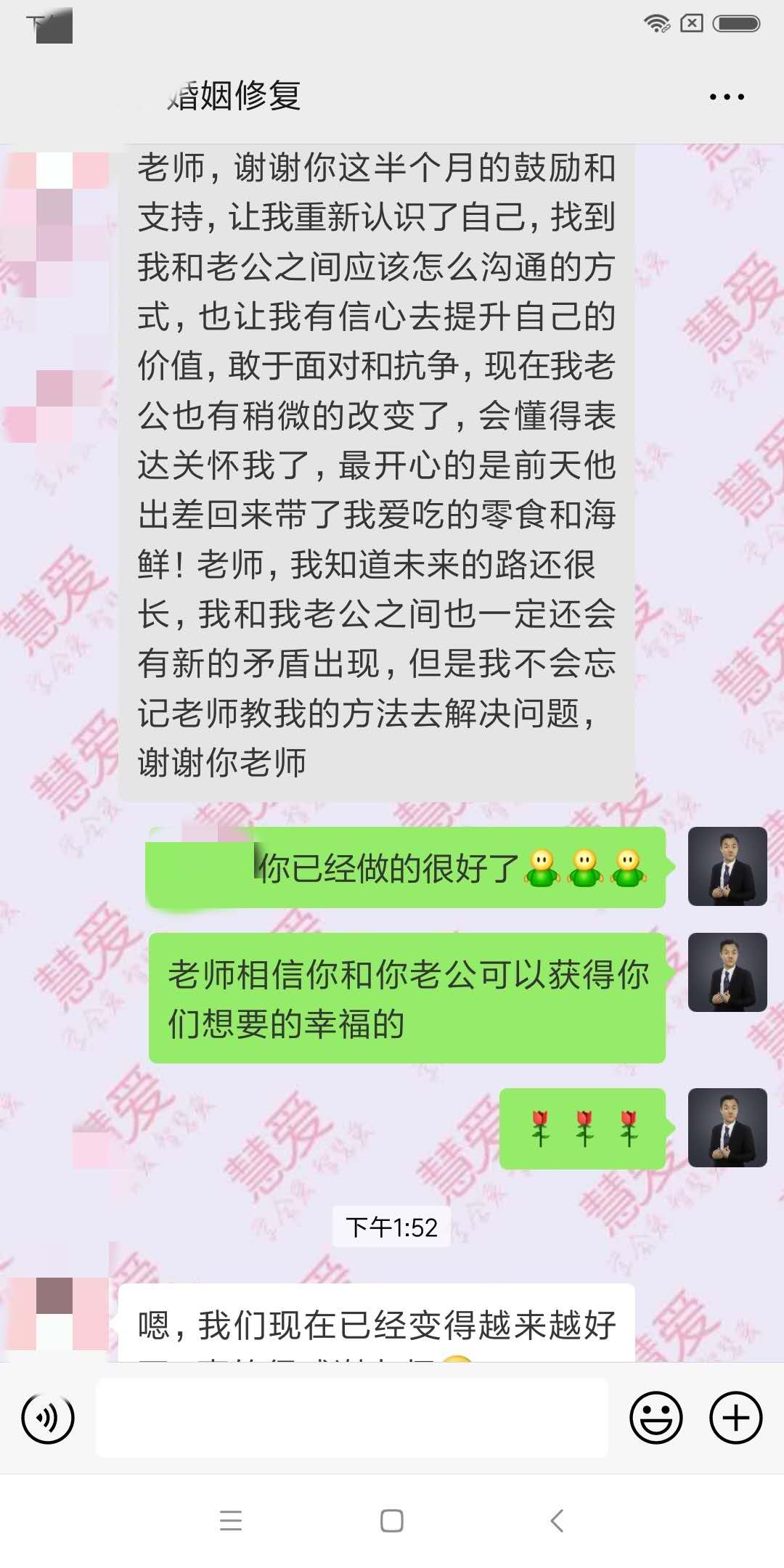Open the chat overflow menu
This screenshot has height=1568, width=784.
click(x=727, y=97)
